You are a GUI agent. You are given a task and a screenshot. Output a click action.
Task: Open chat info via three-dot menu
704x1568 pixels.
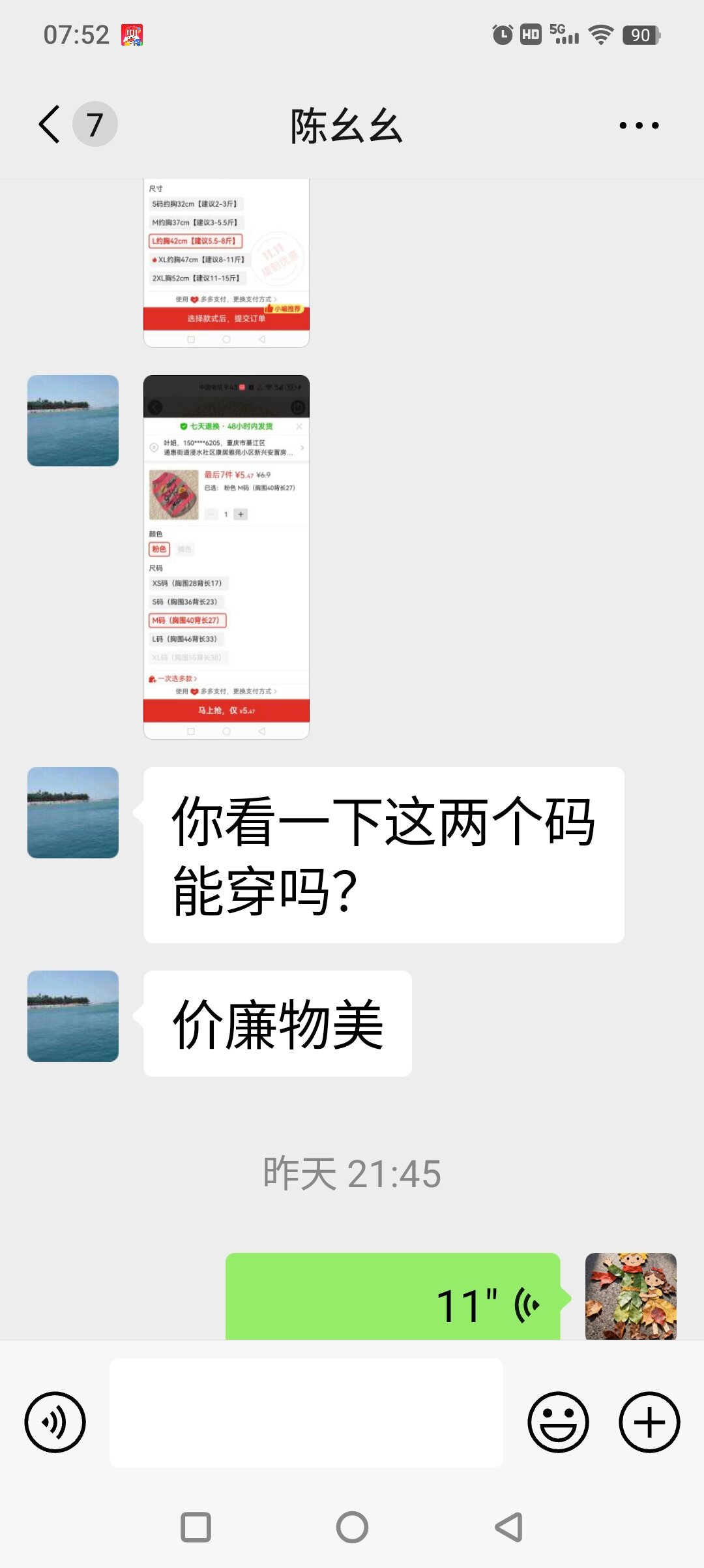639,125
